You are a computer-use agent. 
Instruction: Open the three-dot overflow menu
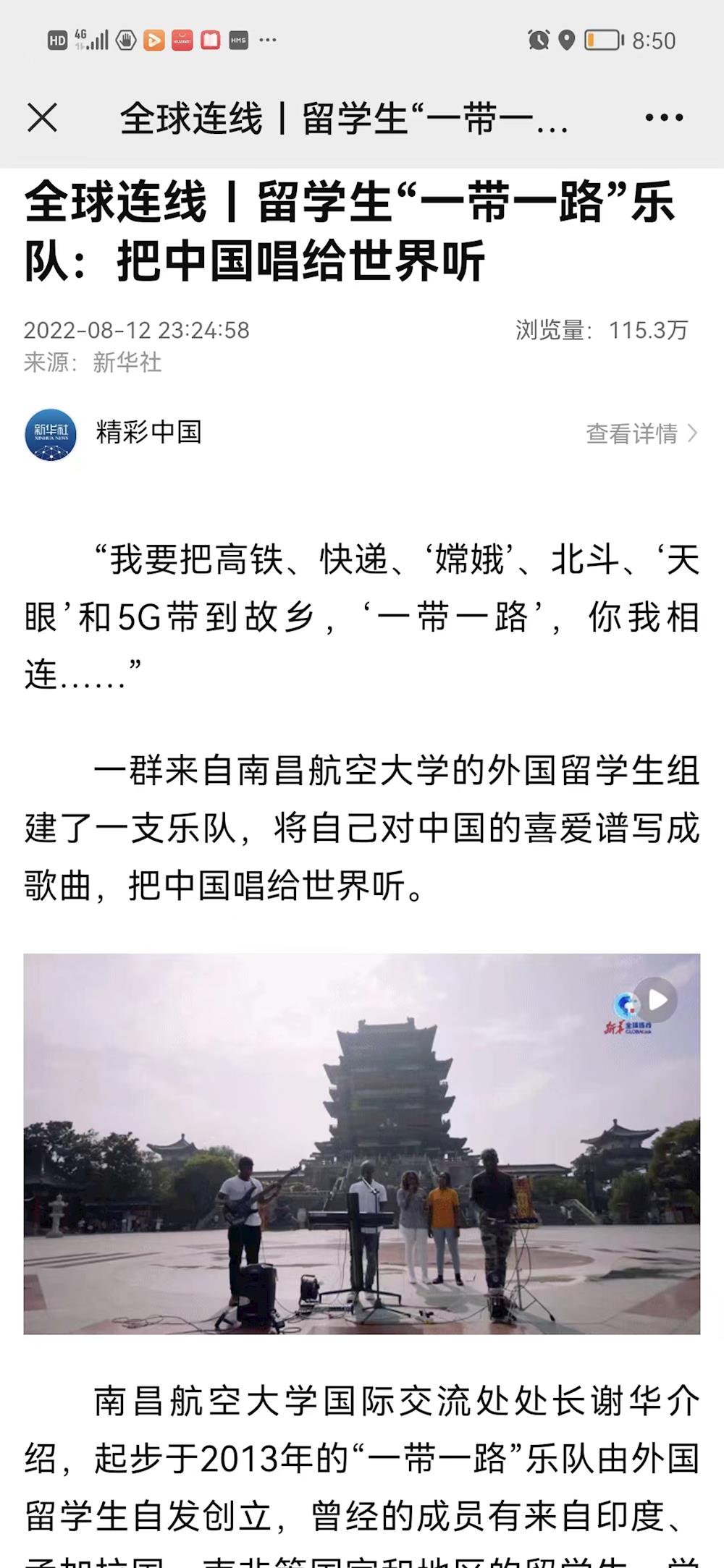click(663, 118)
